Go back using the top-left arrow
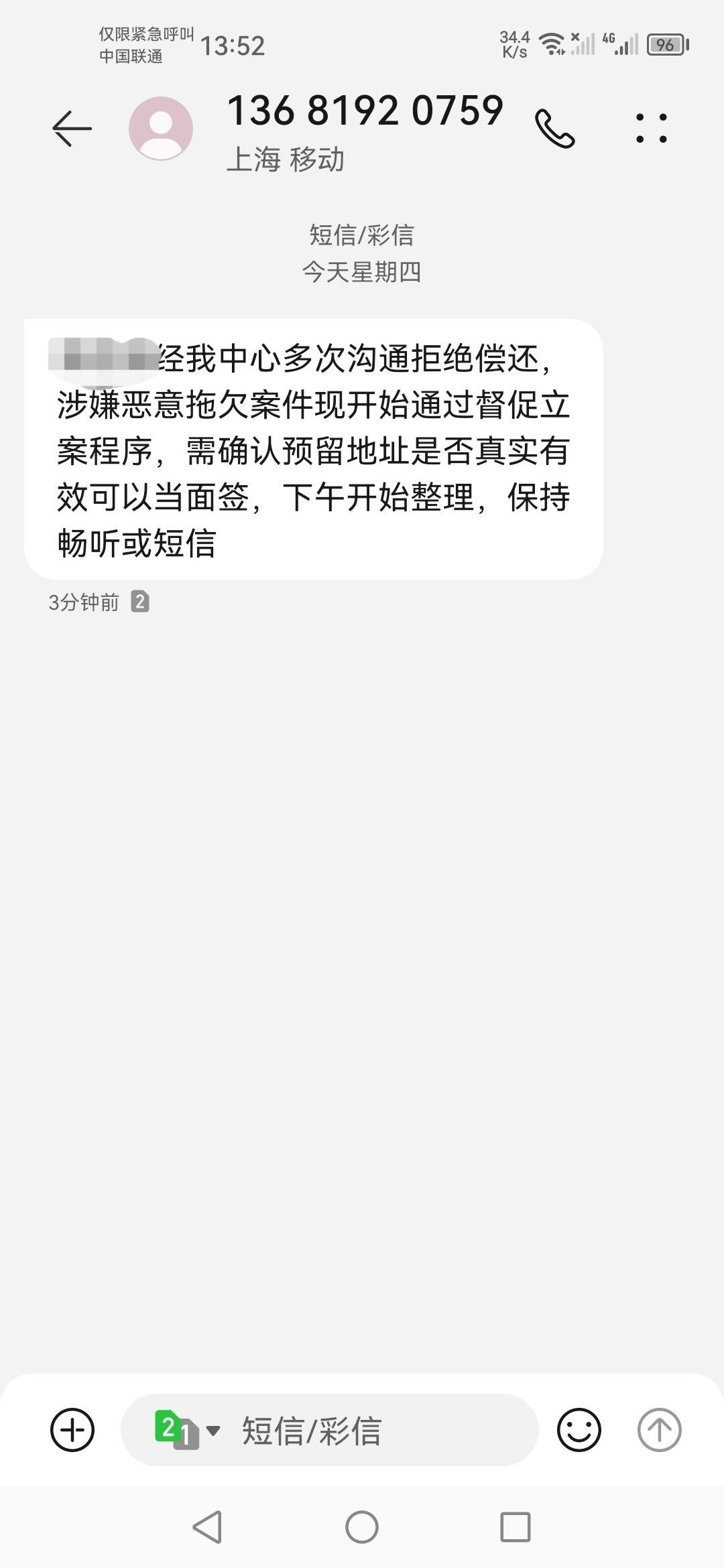The height and width of the screenshot is (1568, 724). click(x=72, y=128)
